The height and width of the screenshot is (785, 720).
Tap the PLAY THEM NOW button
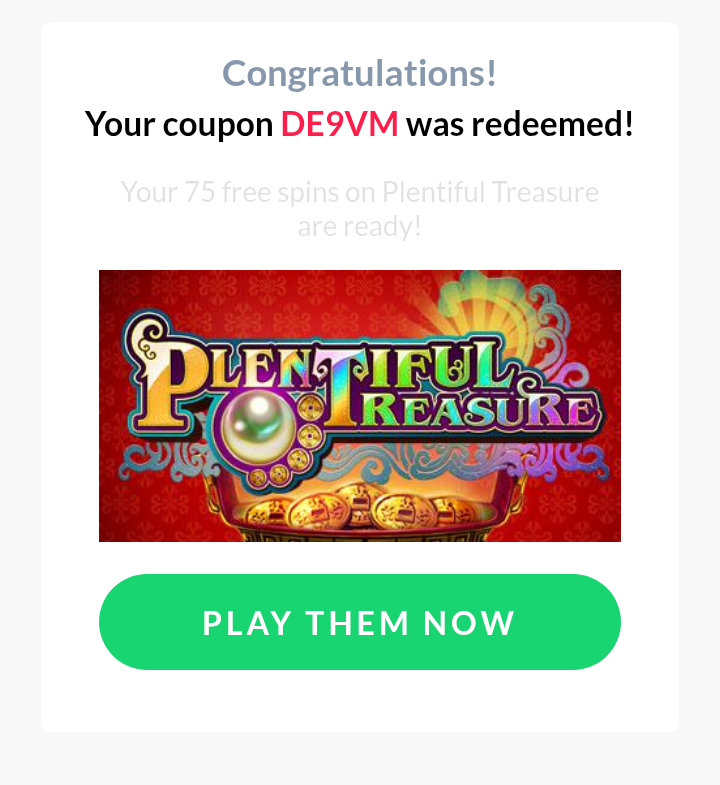point(360,622)
